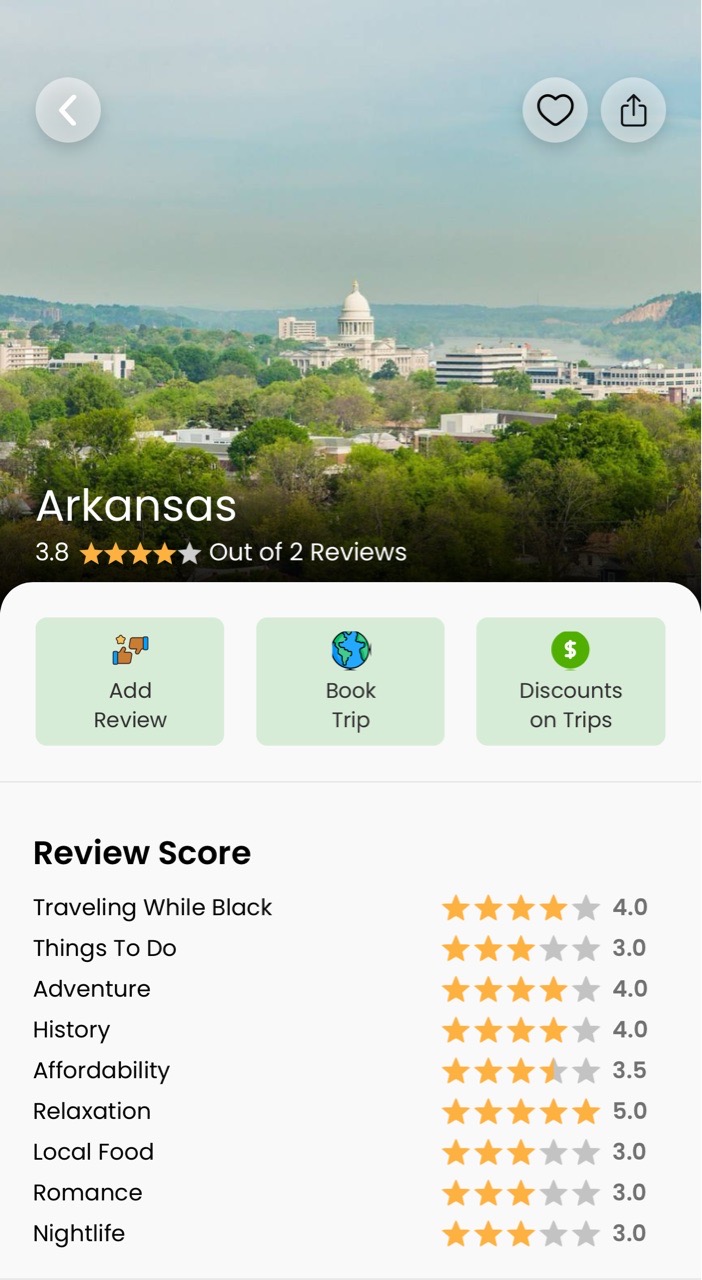The image size is (702, 1280).
Task: Go back using the arrow icon
Action: click(x=68, y=110)
